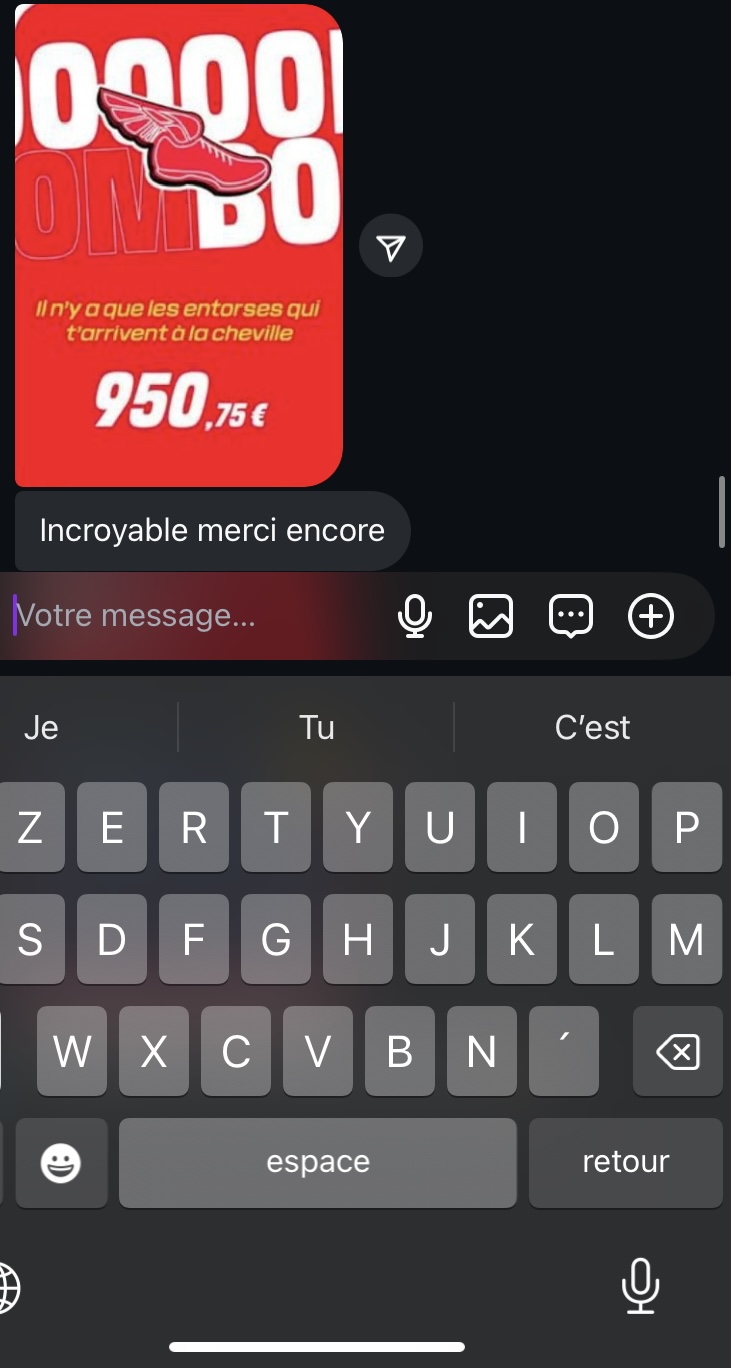Open the plus menu for more options
The height and width of the screenshot is (1368, 731).
pos(651,616)
